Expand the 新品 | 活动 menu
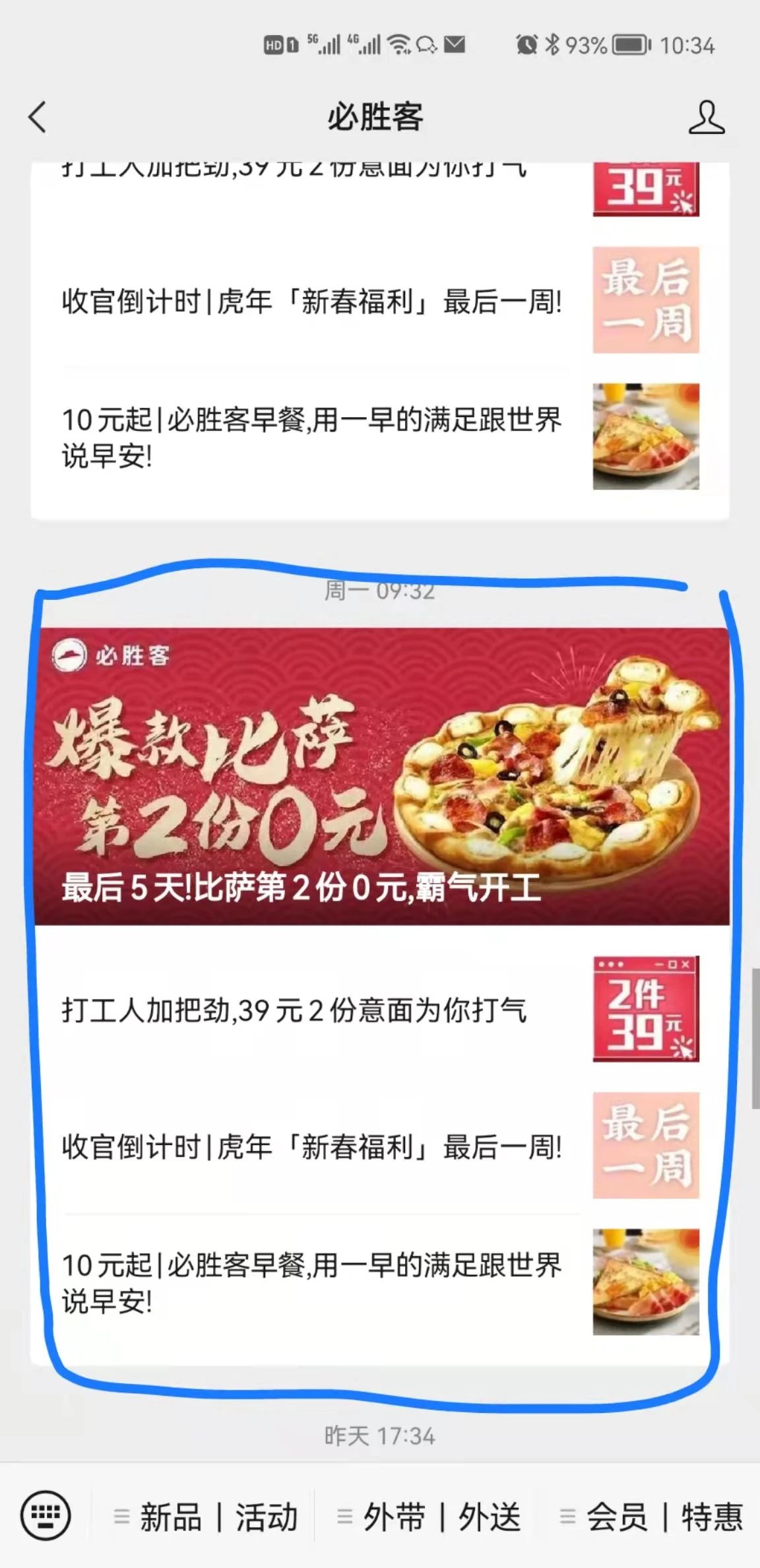Screen dimensions: 760x1568 click(x=205, y=1517)
